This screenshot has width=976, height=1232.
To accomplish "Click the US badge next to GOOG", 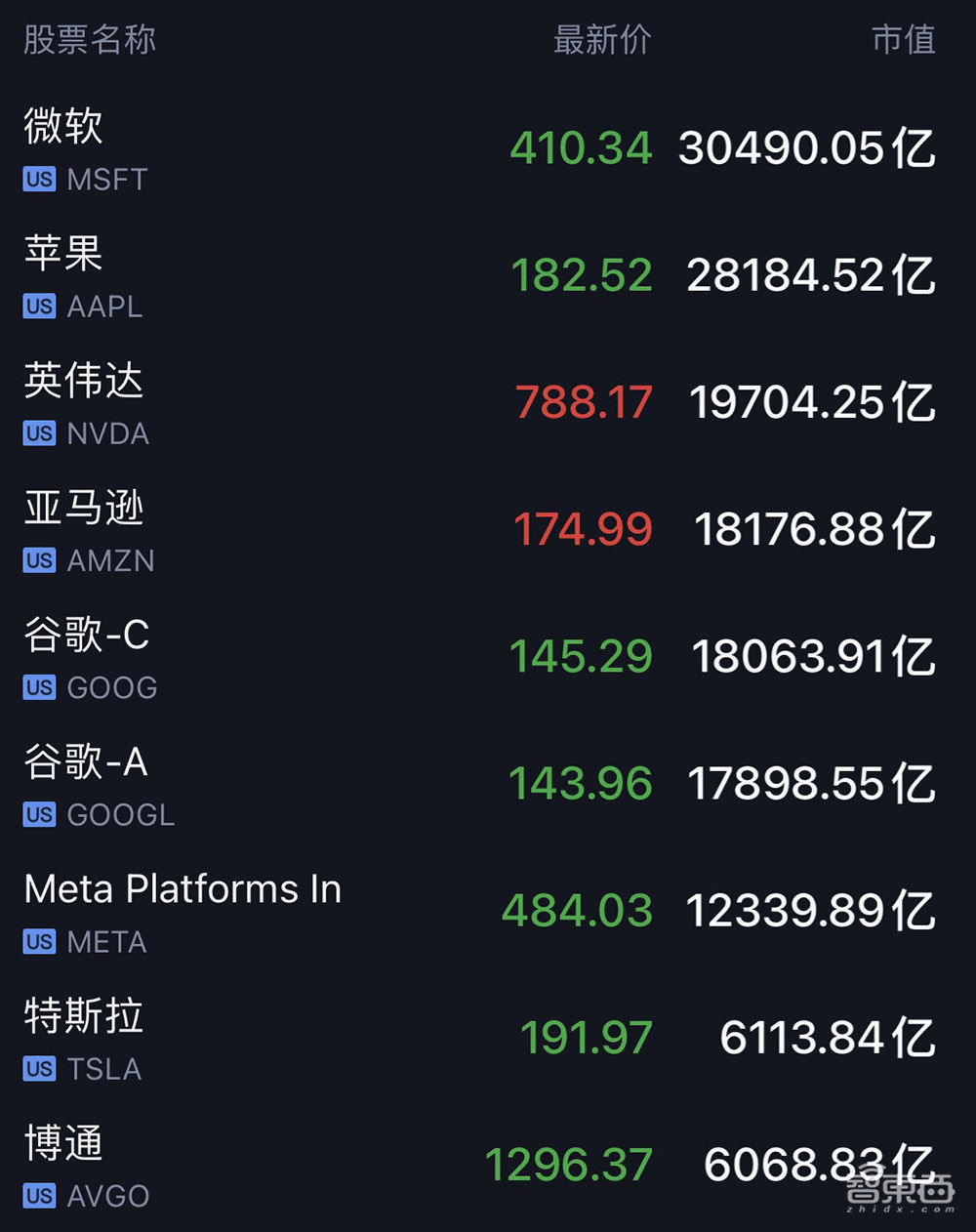I will click(x=38, y=687).
